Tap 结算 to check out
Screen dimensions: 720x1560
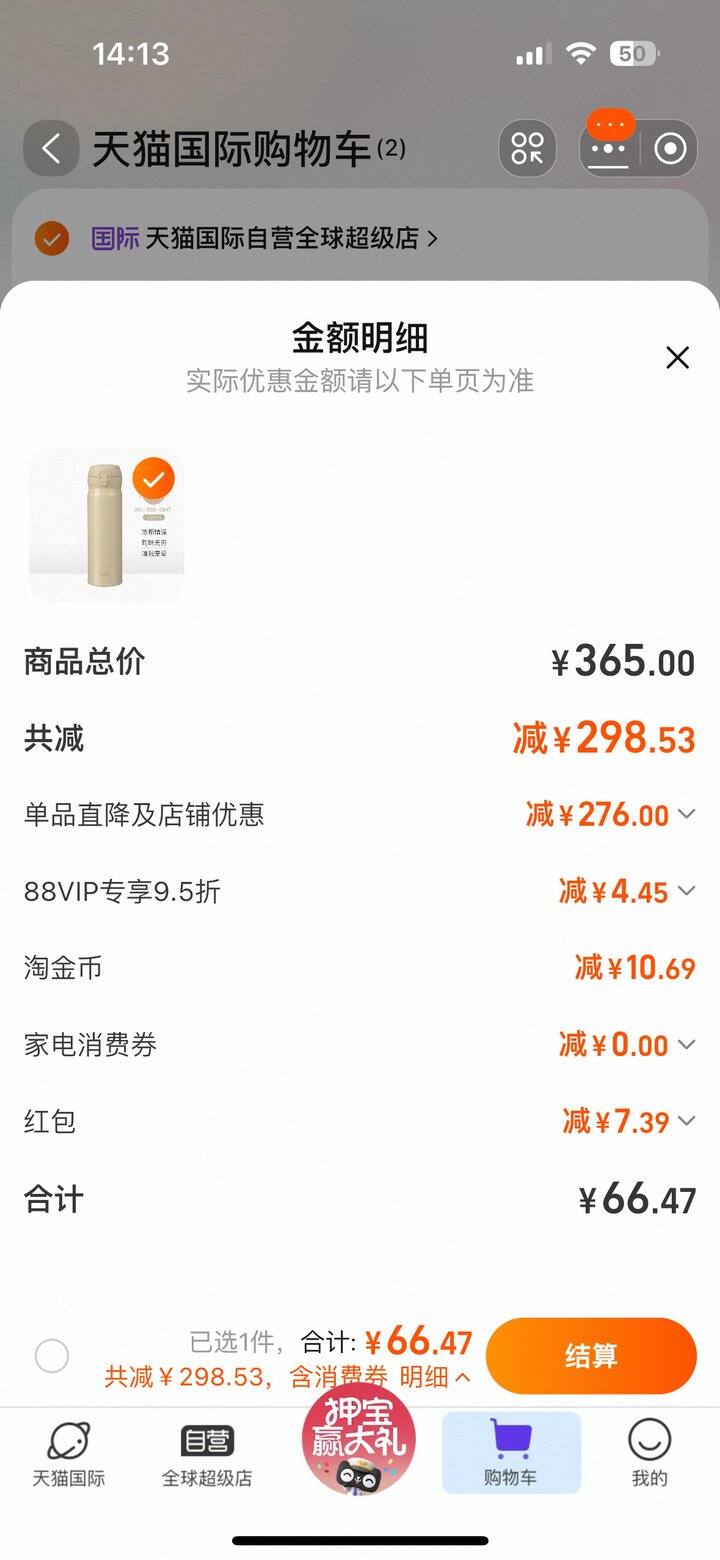point(591,1355)
